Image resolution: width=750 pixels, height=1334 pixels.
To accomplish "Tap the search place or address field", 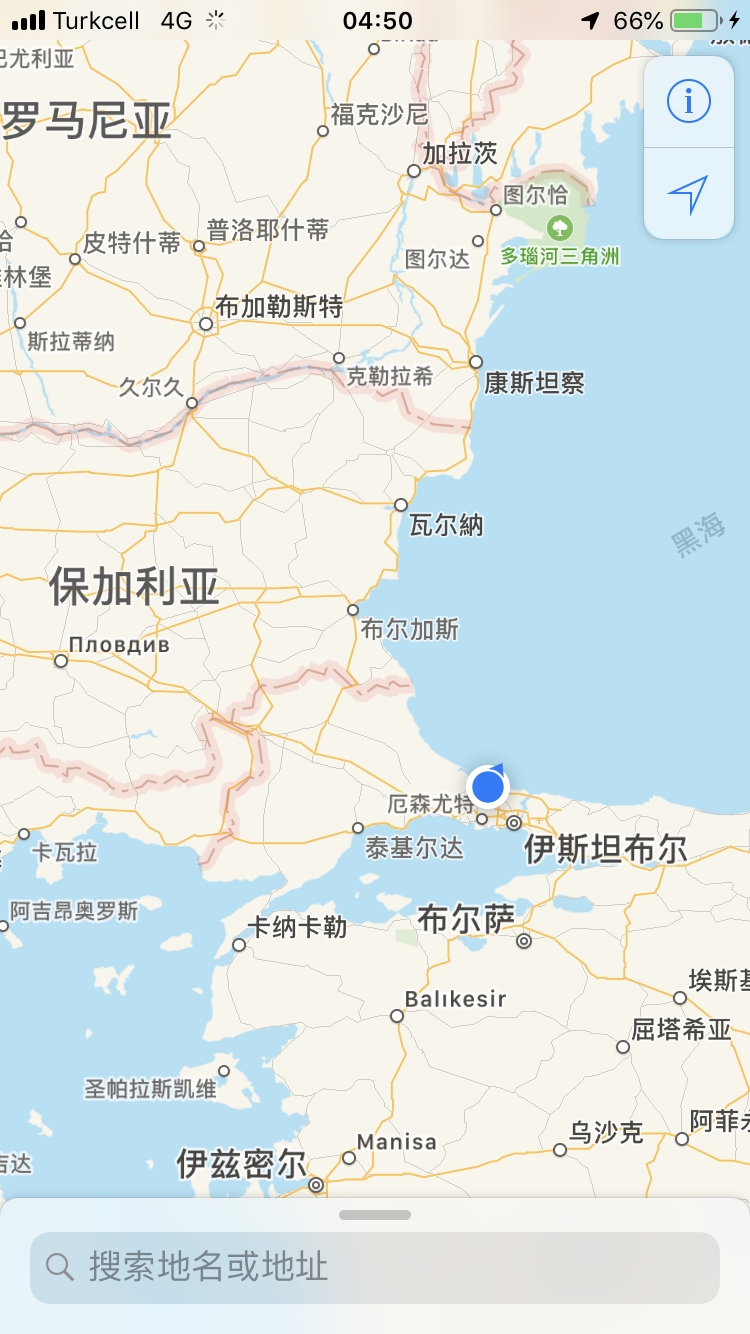I will [375, 1267].
